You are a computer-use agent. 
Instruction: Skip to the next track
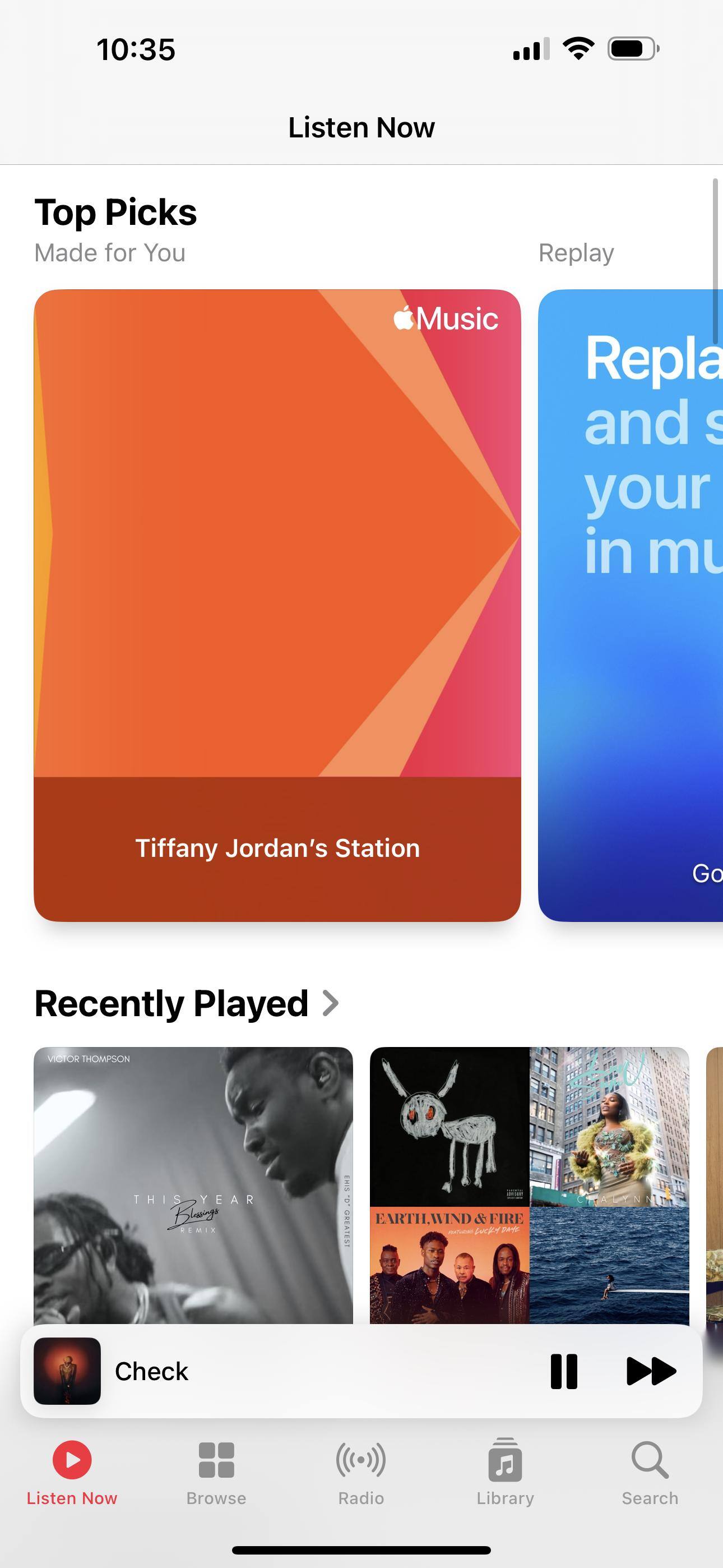(x=651, y=1371)
